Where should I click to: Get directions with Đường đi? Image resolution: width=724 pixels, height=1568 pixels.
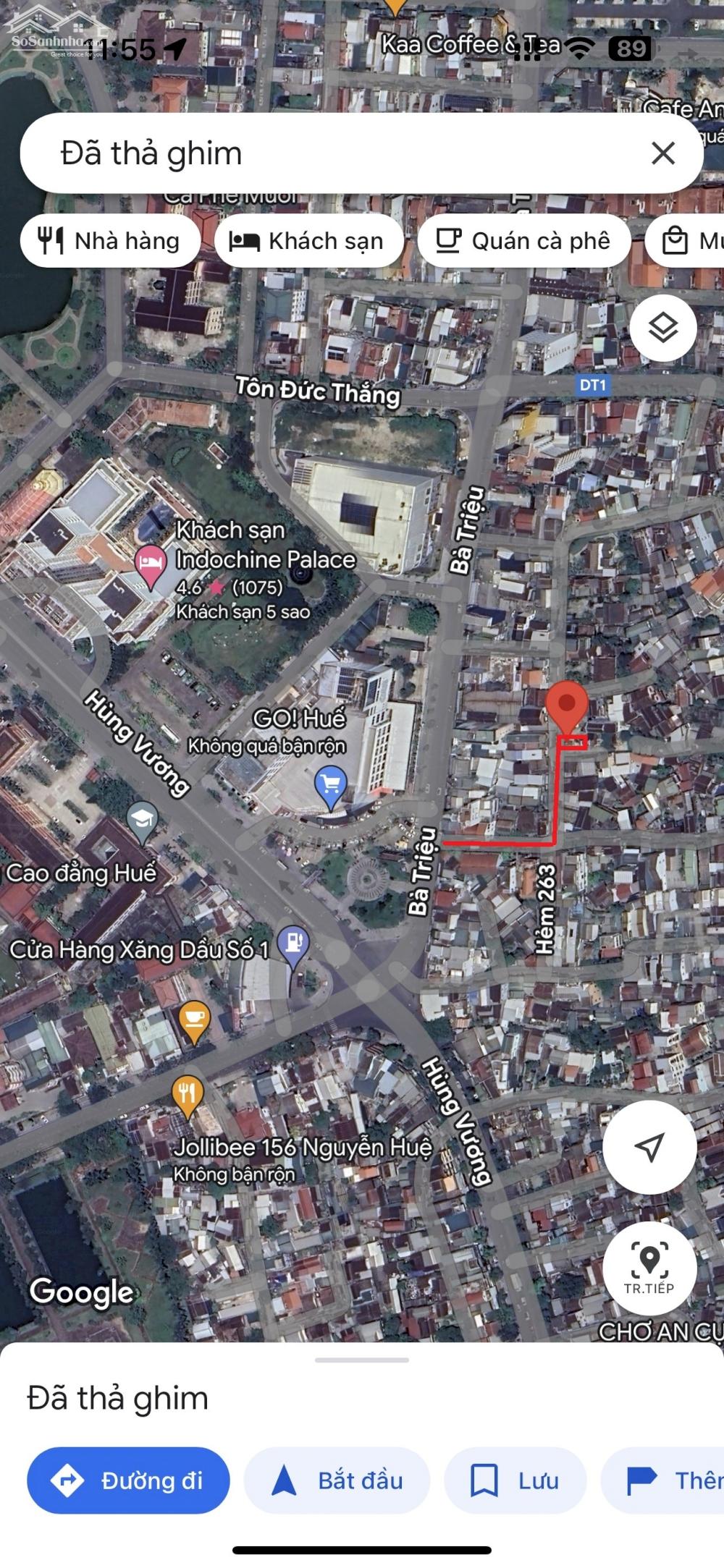(128, 1480)
